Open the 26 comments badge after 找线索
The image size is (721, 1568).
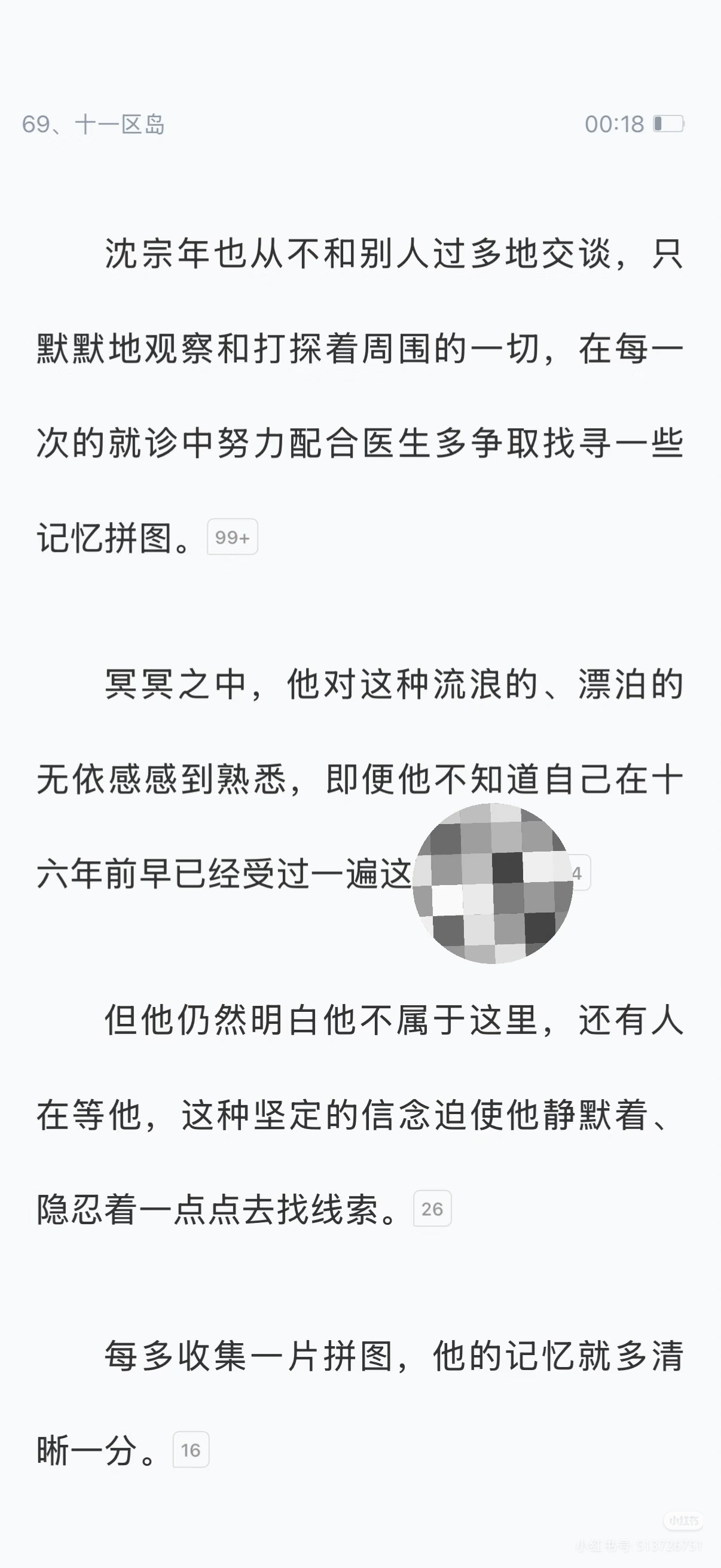pyautogui.click(x=432, y=1208)
